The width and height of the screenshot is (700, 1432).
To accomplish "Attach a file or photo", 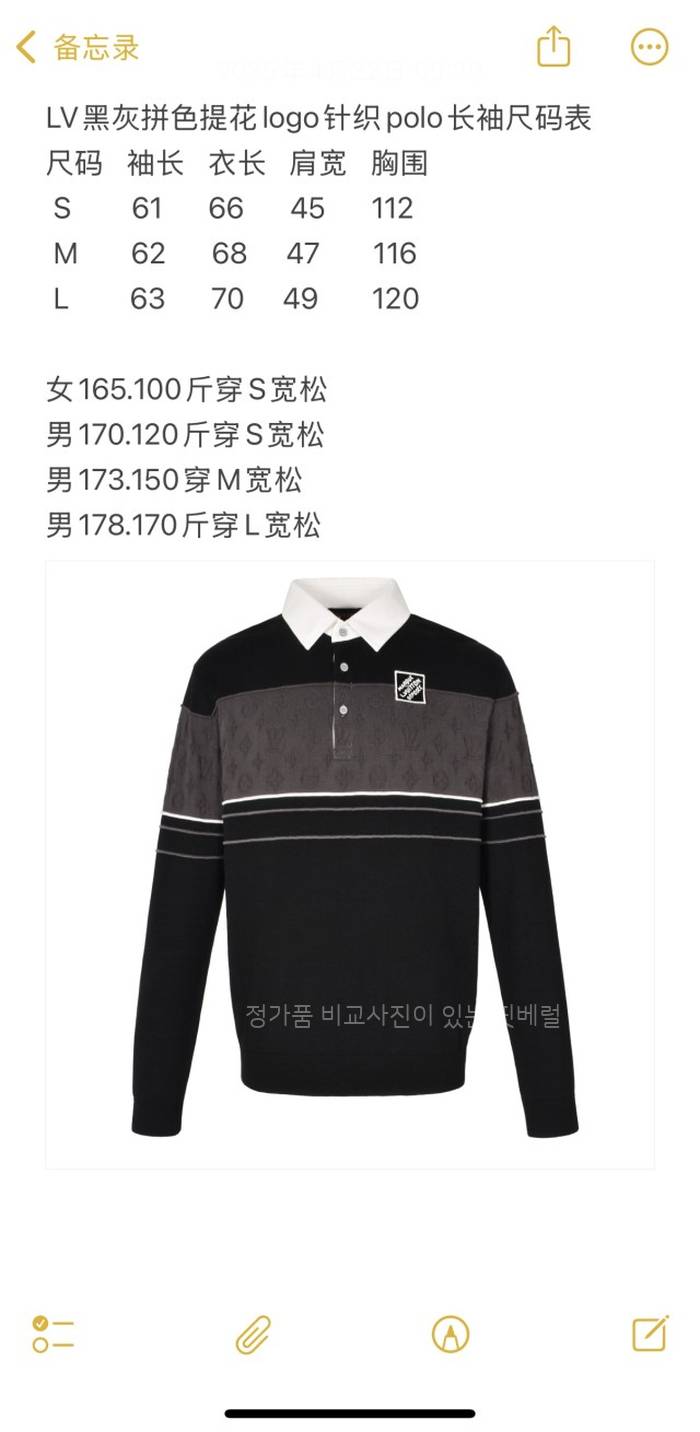I will pyautogui.click(x=253, y=1334).
